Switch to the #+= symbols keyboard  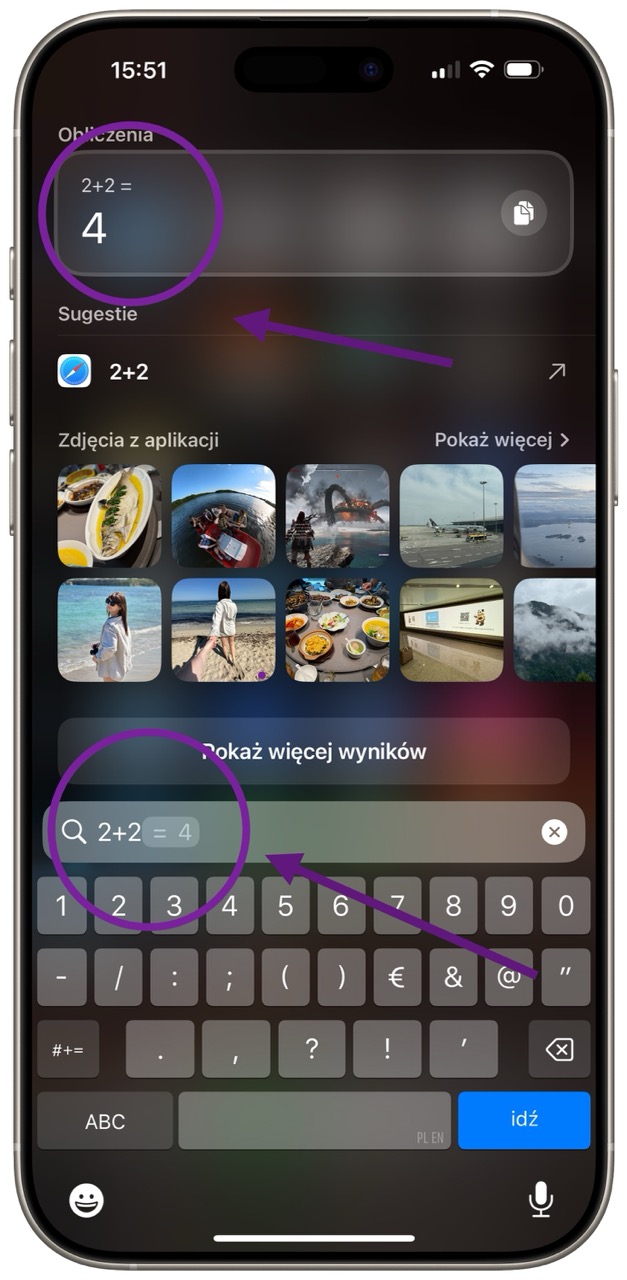[68, 1050]
